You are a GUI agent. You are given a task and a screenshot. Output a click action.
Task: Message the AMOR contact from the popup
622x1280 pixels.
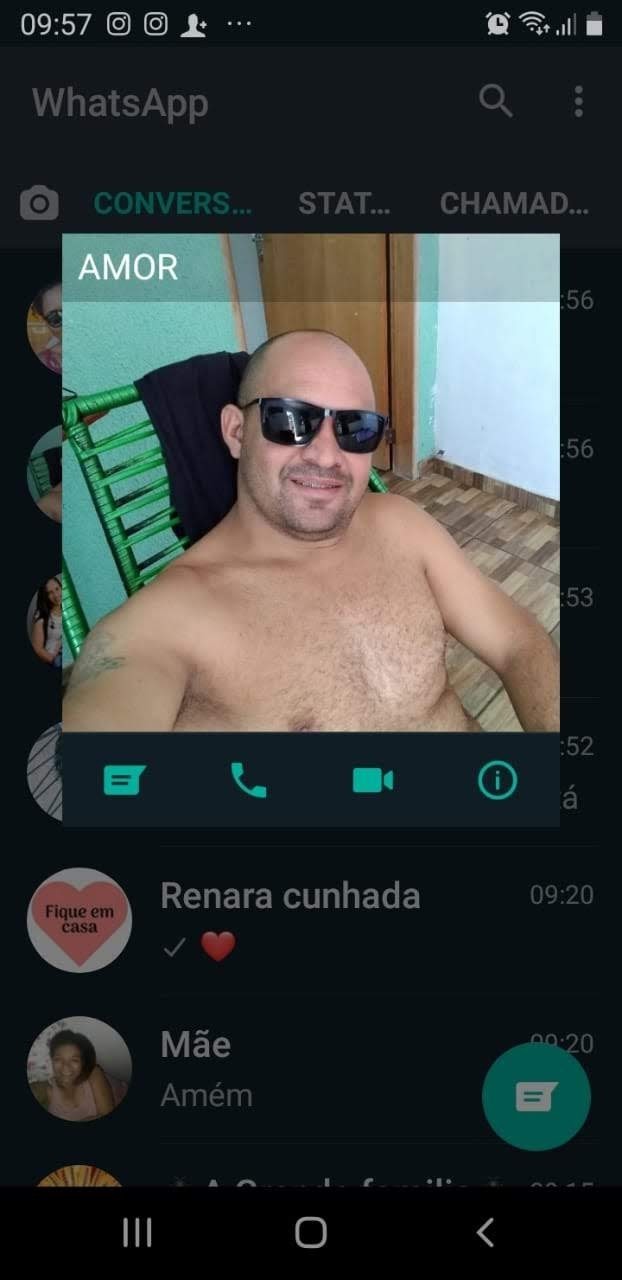[x=124, y=780]
